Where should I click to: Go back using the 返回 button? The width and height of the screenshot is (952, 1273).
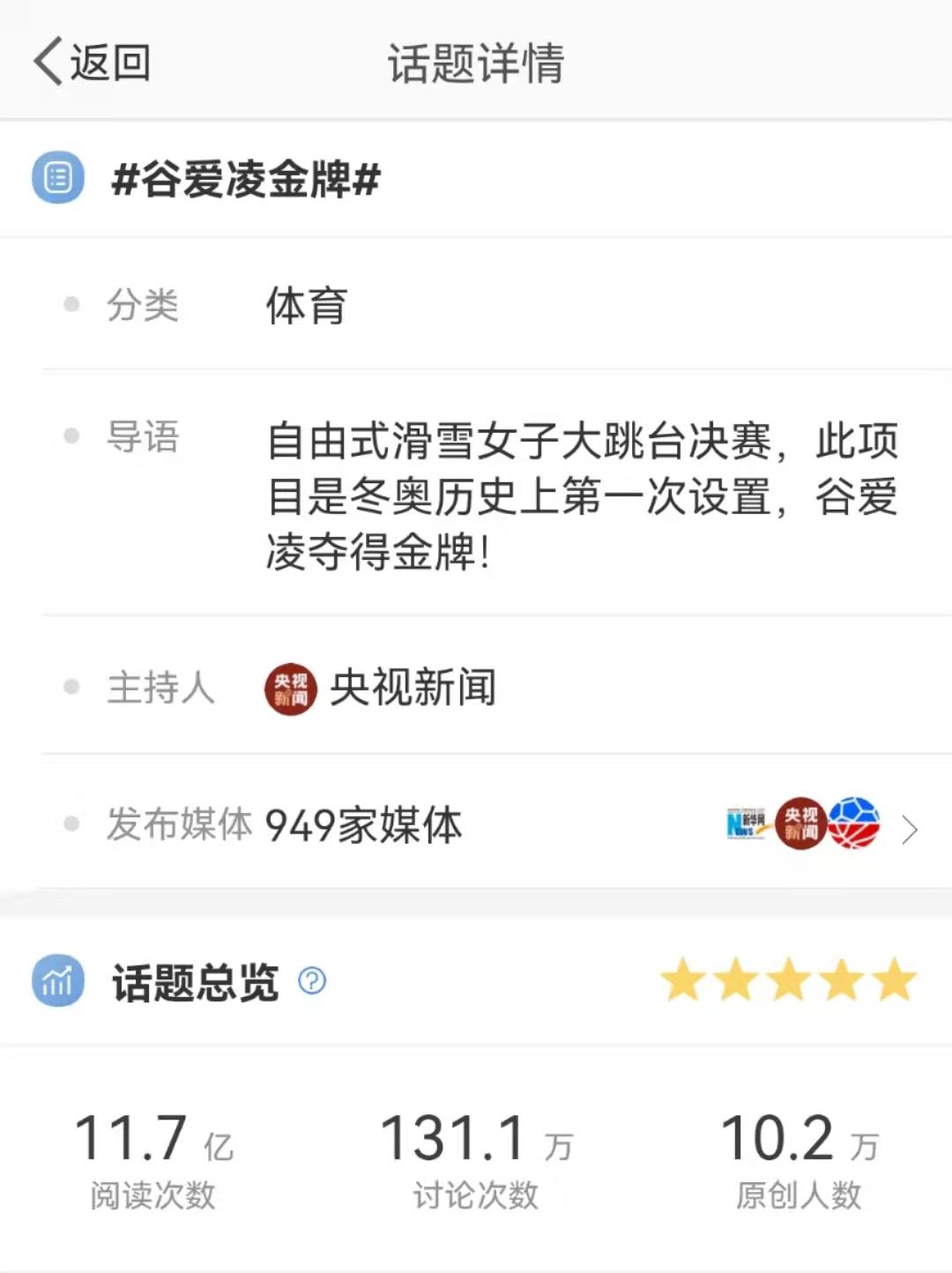(93, 63)
